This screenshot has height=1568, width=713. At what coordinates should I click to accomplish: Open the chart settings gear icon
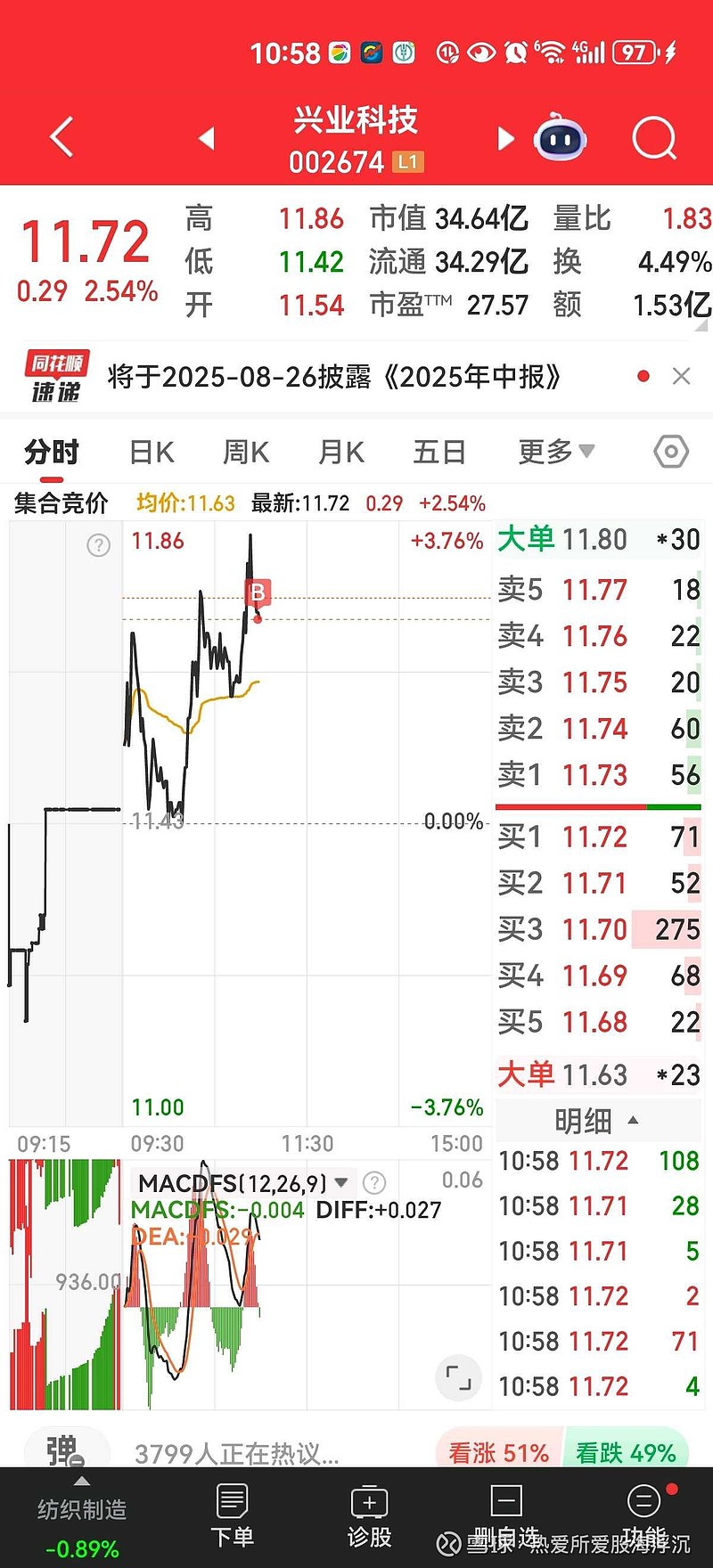pos(669,452)
